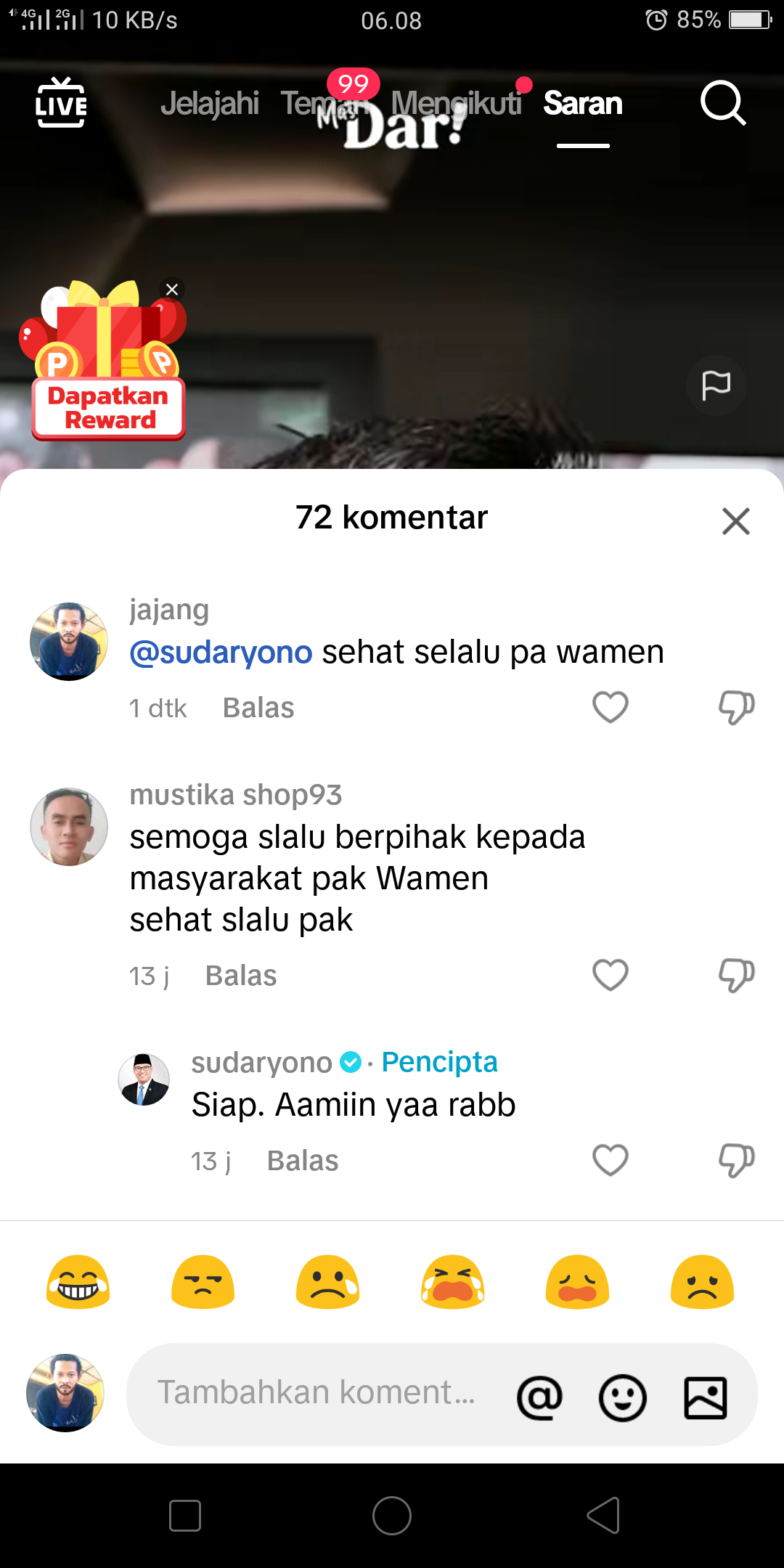Like jajang's comment
This screenshot has width=784, height=1568.
[x=610, y=707]
